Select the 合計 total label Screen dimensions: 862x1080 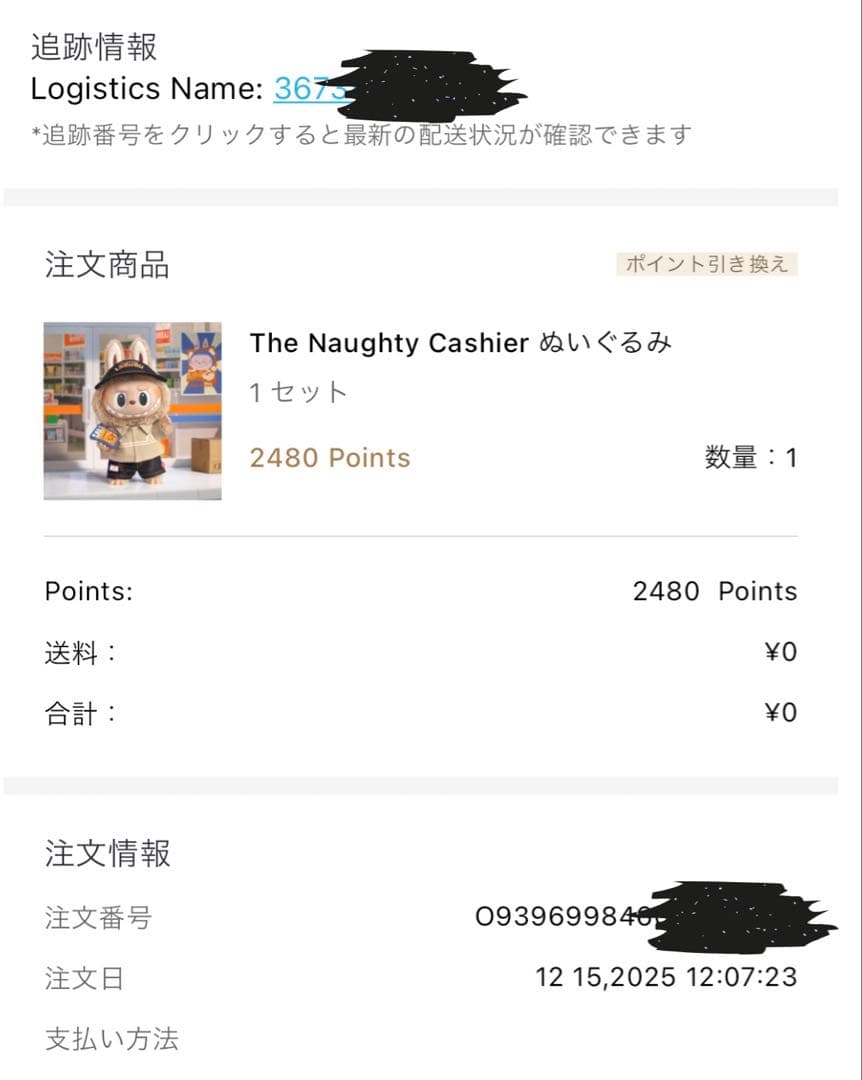click(78, 712)
